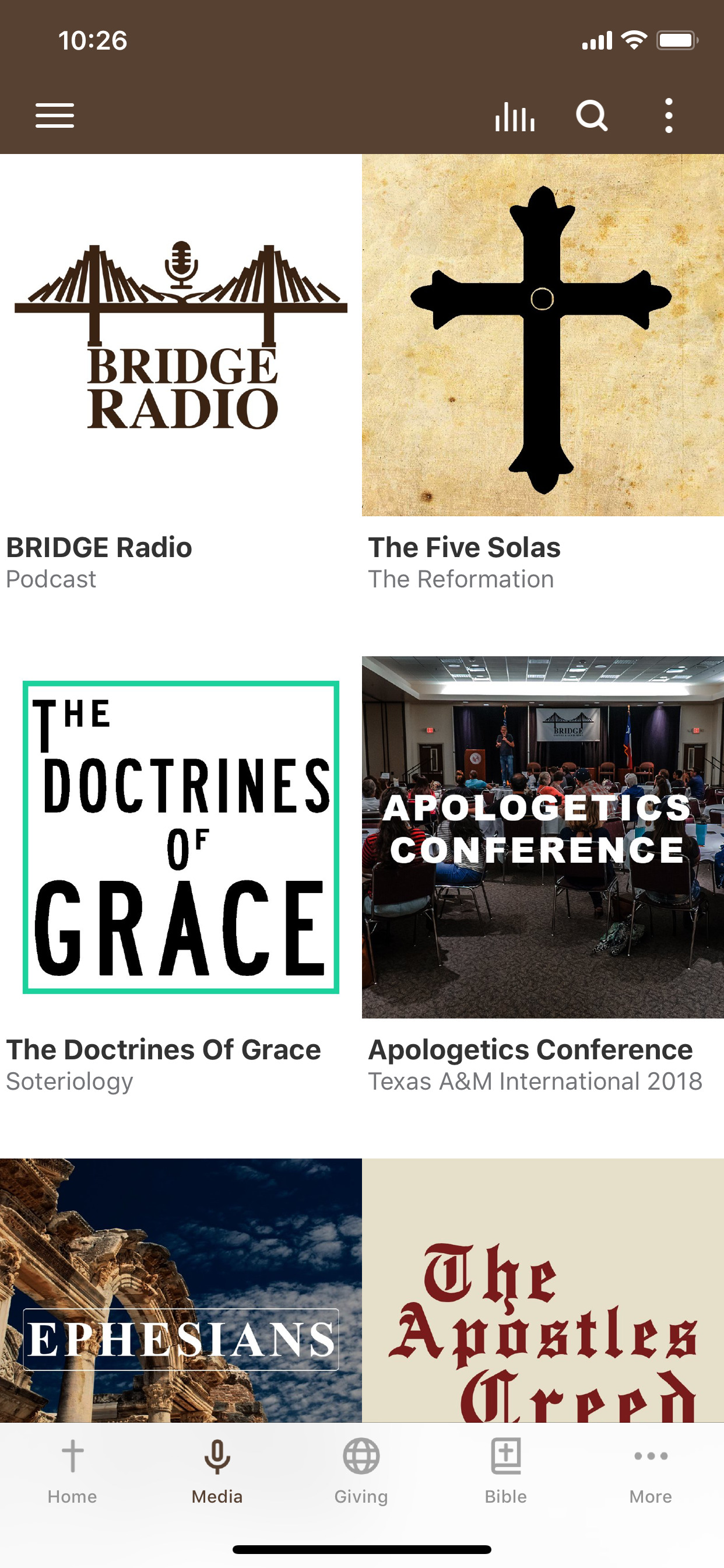Switch to the Home tab
This screenshot has width=724, height=1568.
[x=72, y=1471]
